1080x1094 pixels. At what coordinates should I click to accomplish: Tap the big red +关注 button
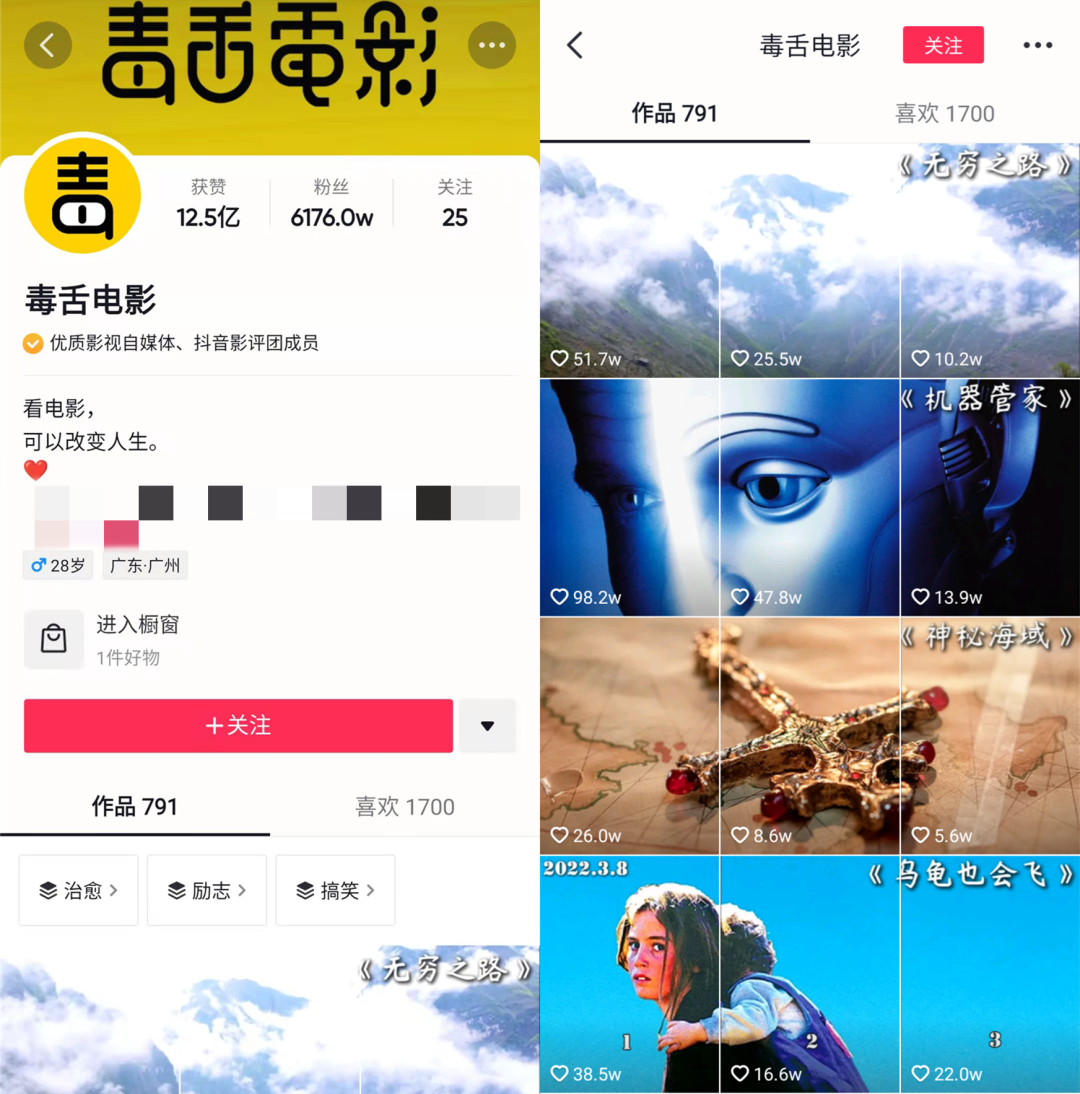pos(238,725)
